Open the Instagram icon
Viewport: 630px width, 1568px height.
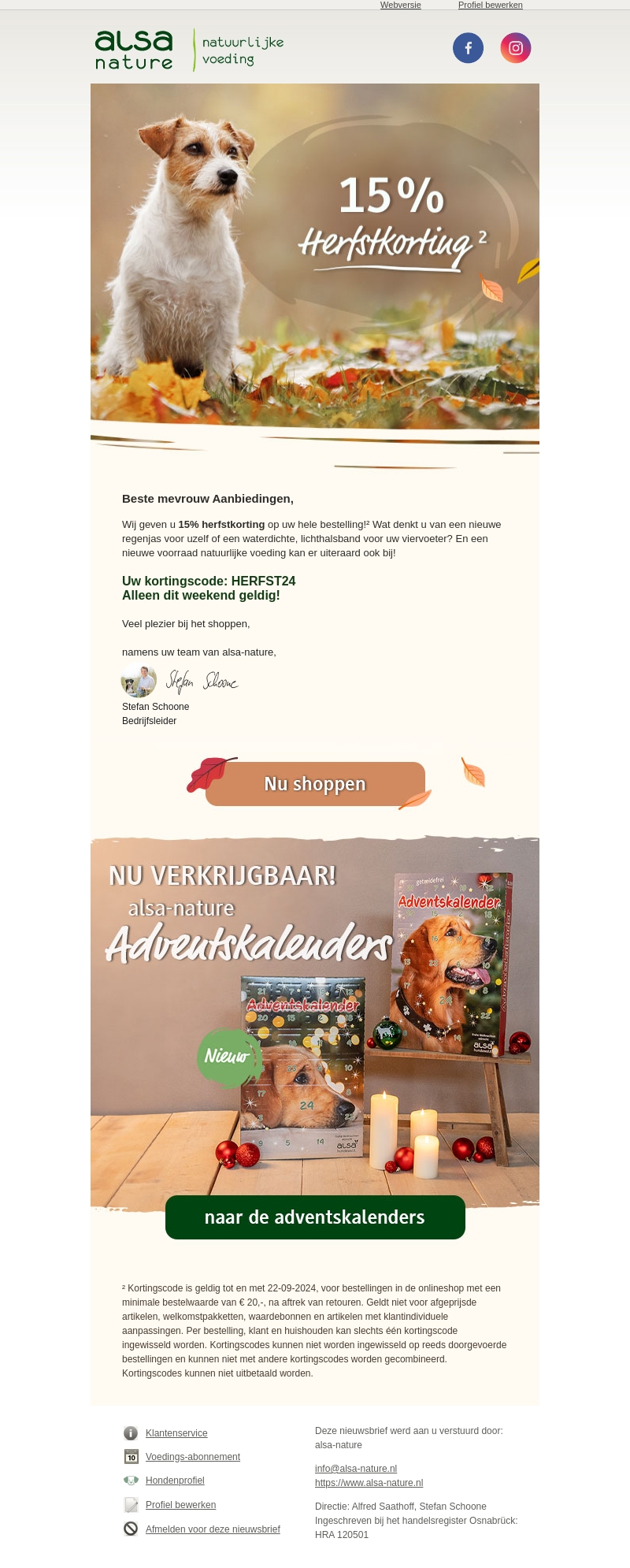tap(516, 48)
